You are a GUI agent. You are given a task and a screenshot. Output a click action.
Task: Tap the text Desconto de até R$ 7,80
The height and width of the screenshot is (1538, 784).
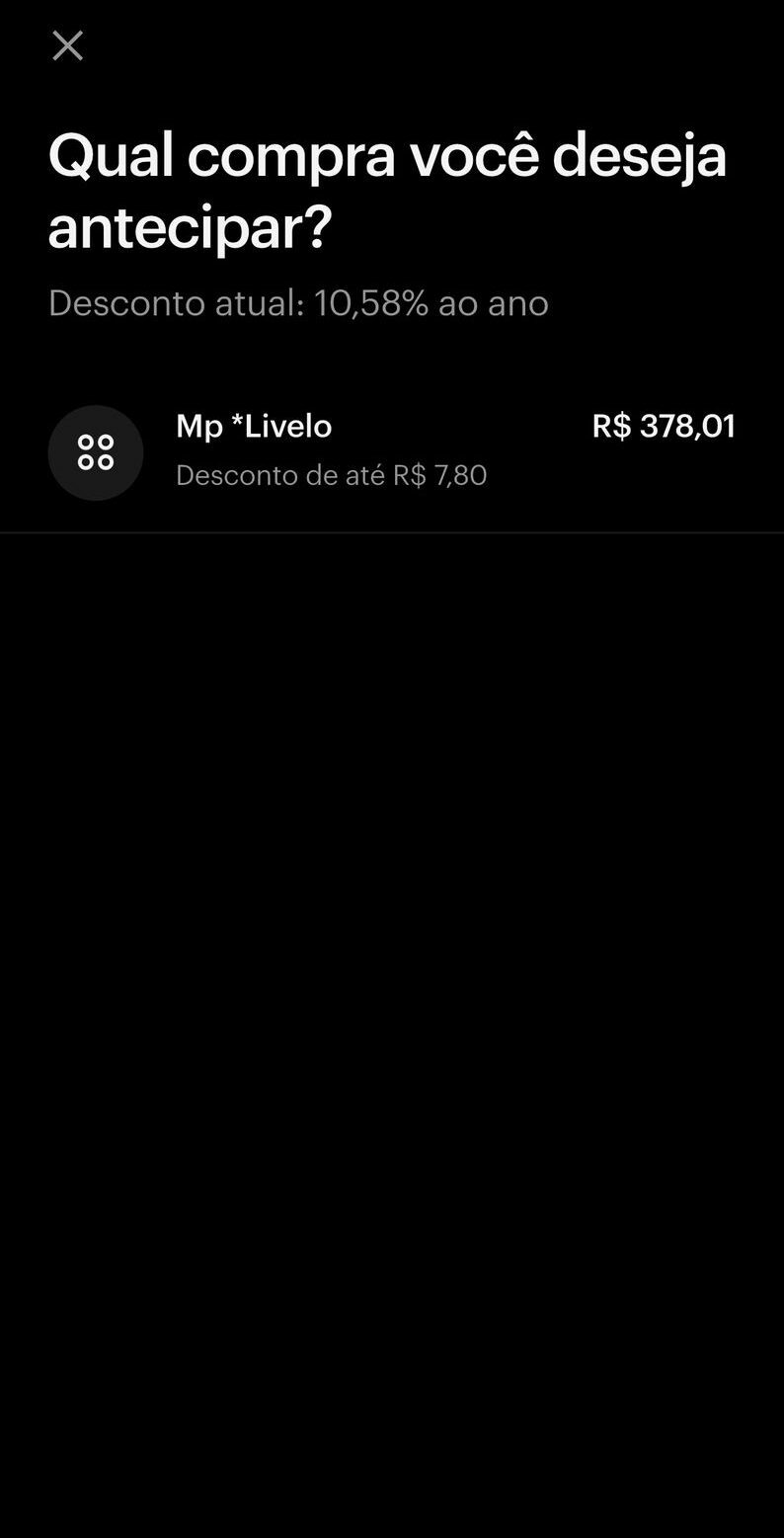332,475
